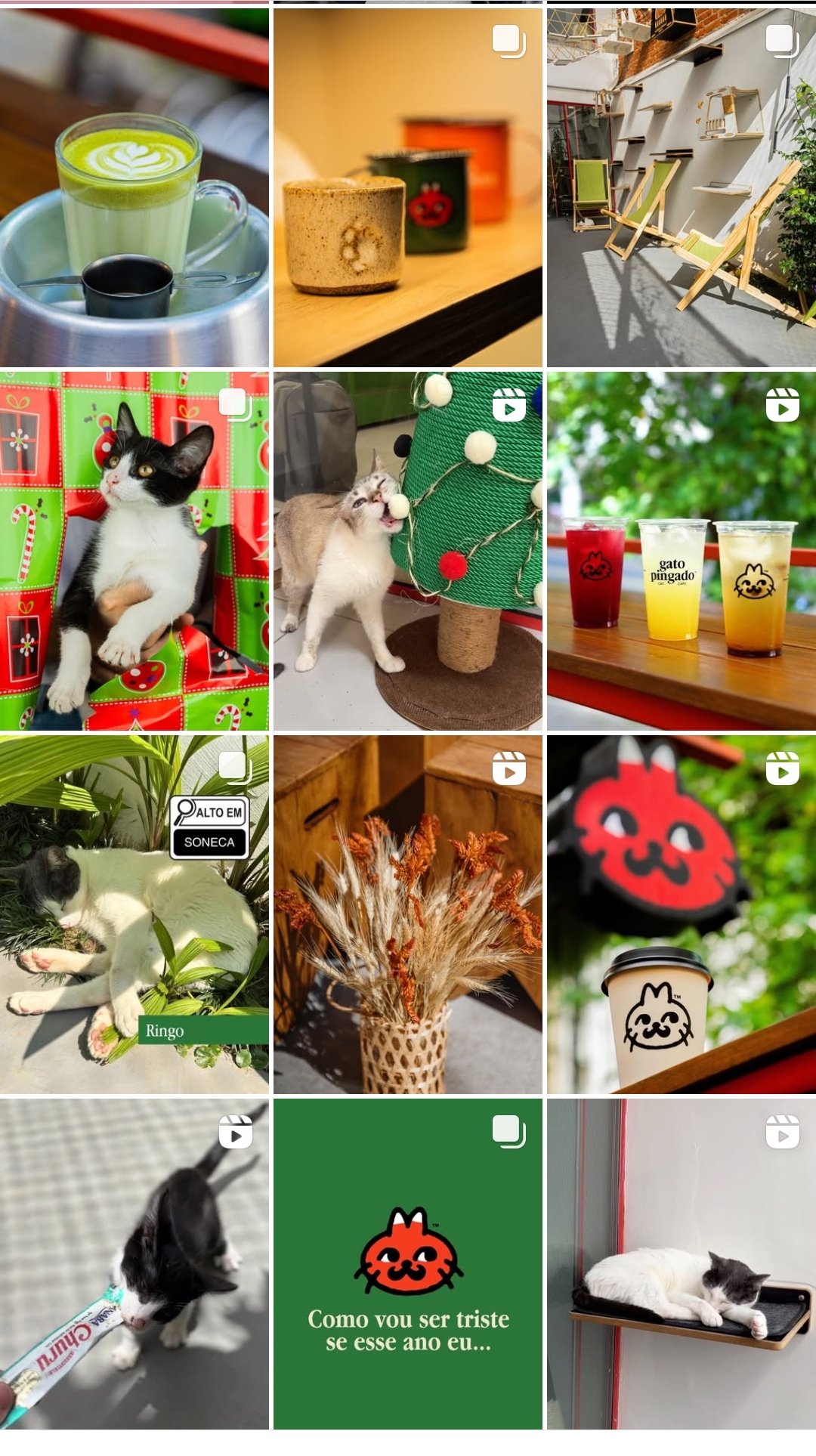
Task: Play the dried flowers vase reel
Action: (408, 914)
